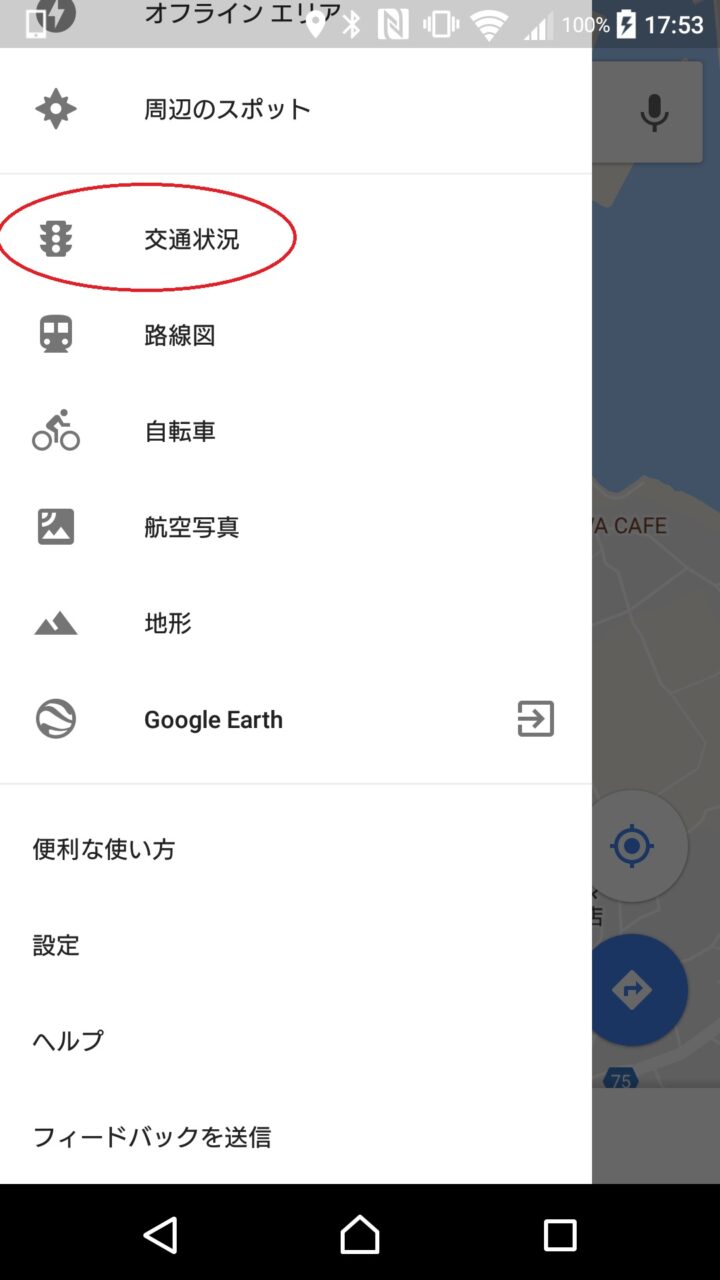Turn on the 交通状況 traffic layer
720x1280 pixels.
point(191,240)
